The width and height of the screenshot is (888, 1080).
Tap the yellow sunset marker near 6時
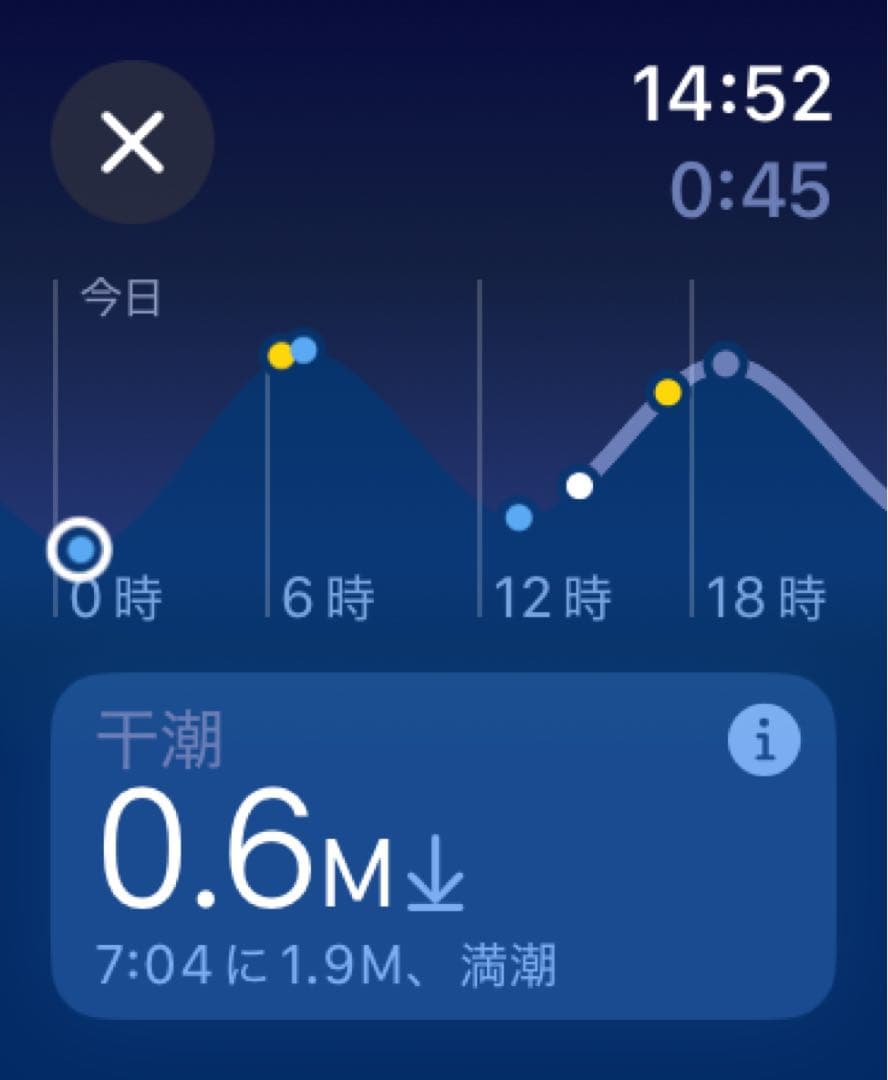281,355
